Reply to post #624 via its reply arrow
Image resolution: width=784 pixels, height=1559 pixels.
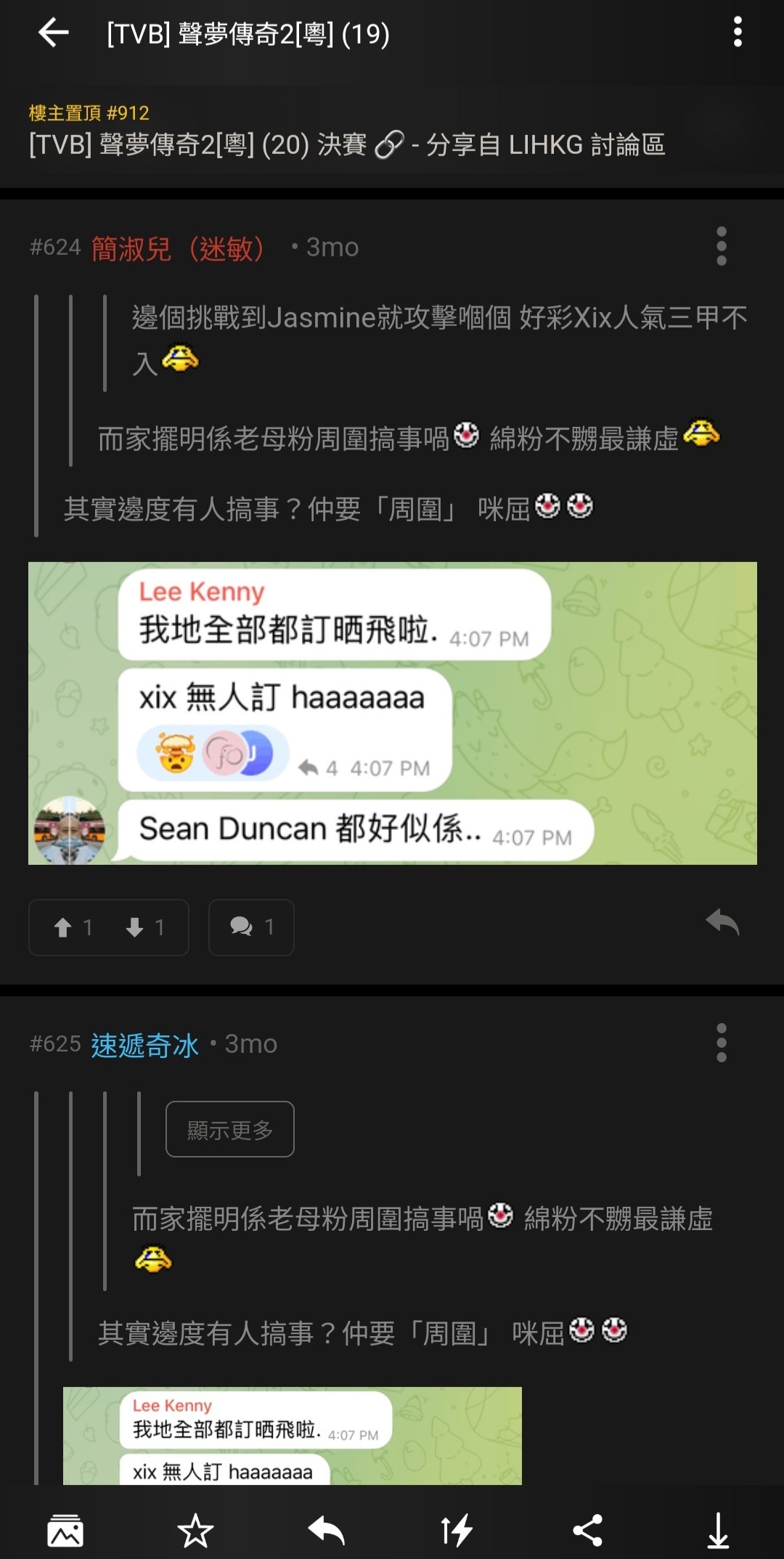click(722, 927)
